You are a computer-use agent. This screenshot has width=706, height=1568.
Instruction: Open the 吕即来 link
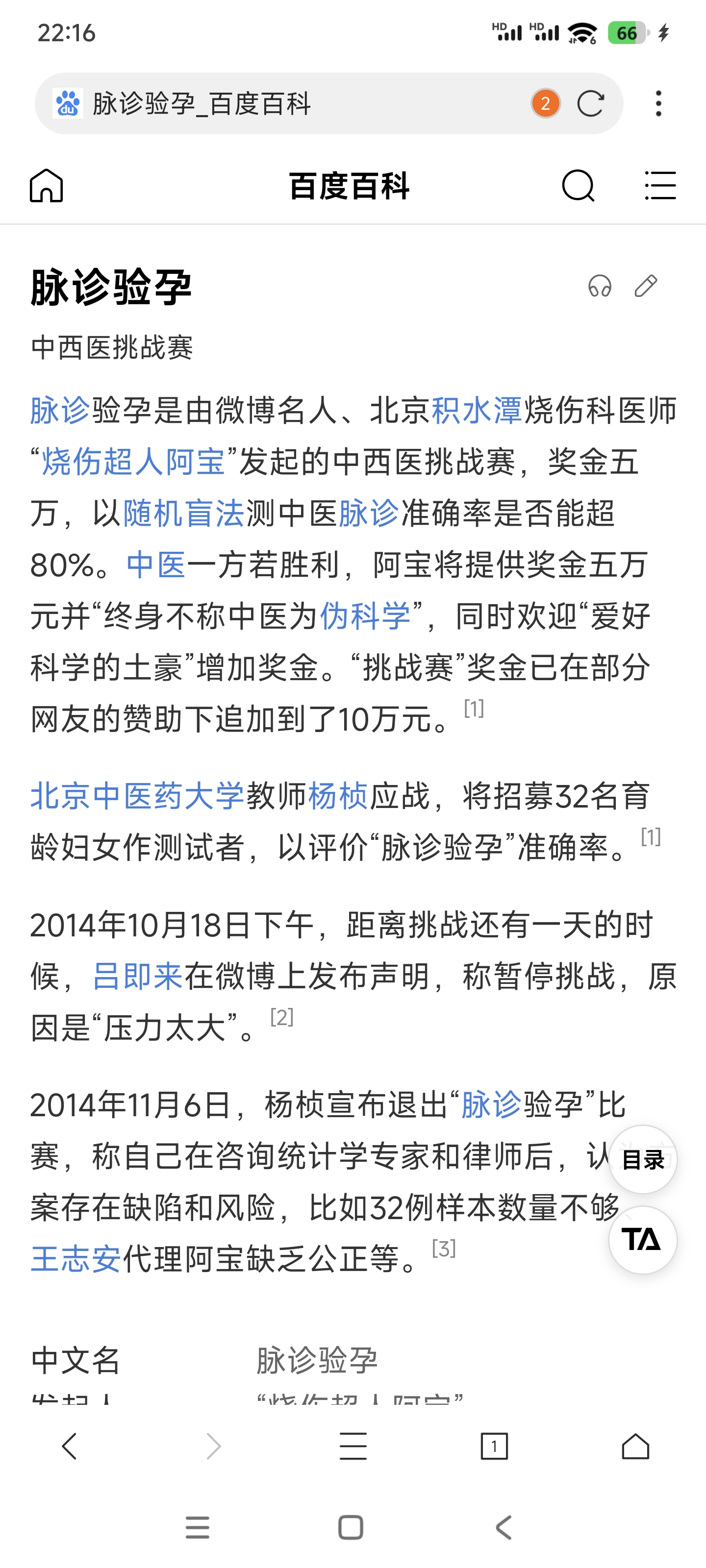[x=138, y=977]
